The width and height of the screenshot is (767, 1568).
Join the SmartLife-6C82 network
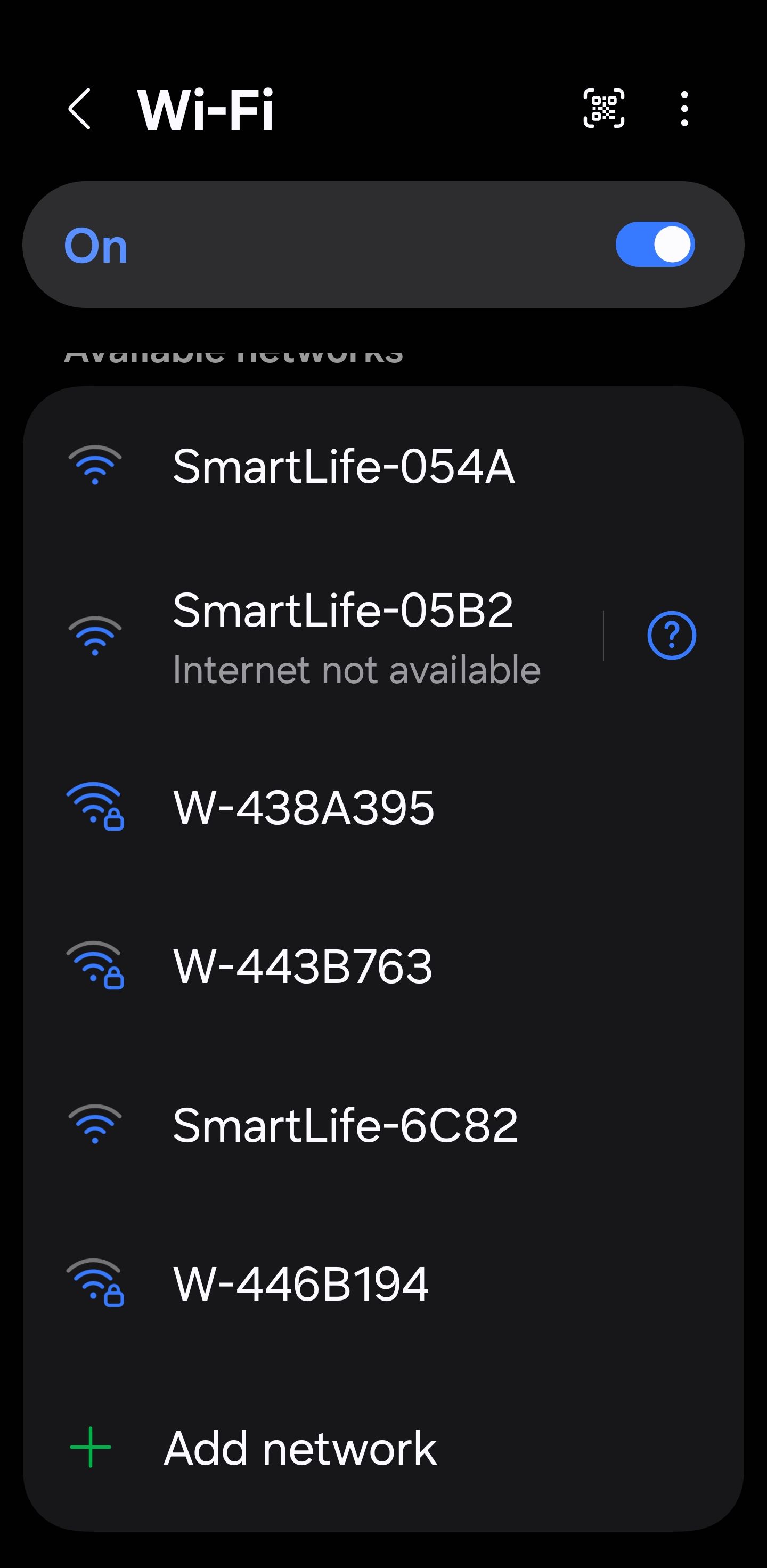[x=345, y=1125]
